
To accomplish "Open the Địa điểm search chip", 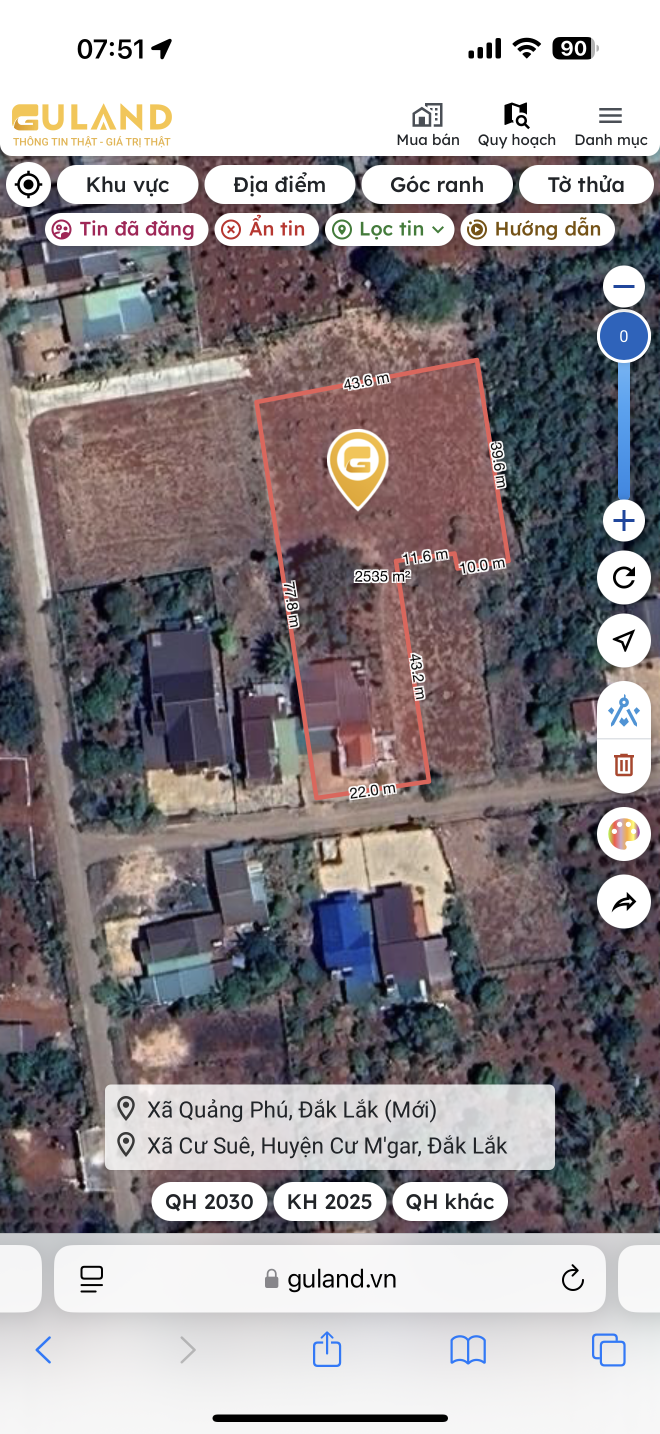I will click(279, 185).
